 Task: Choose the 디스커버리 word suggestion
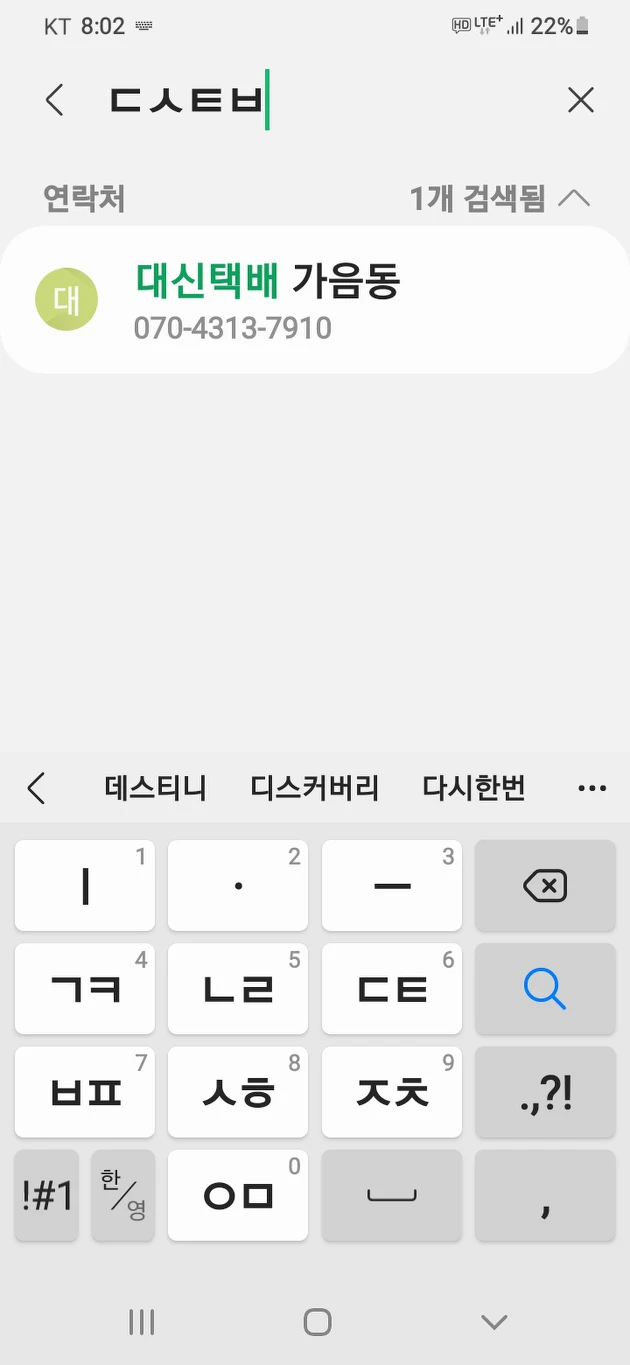[x=315, y=789]
